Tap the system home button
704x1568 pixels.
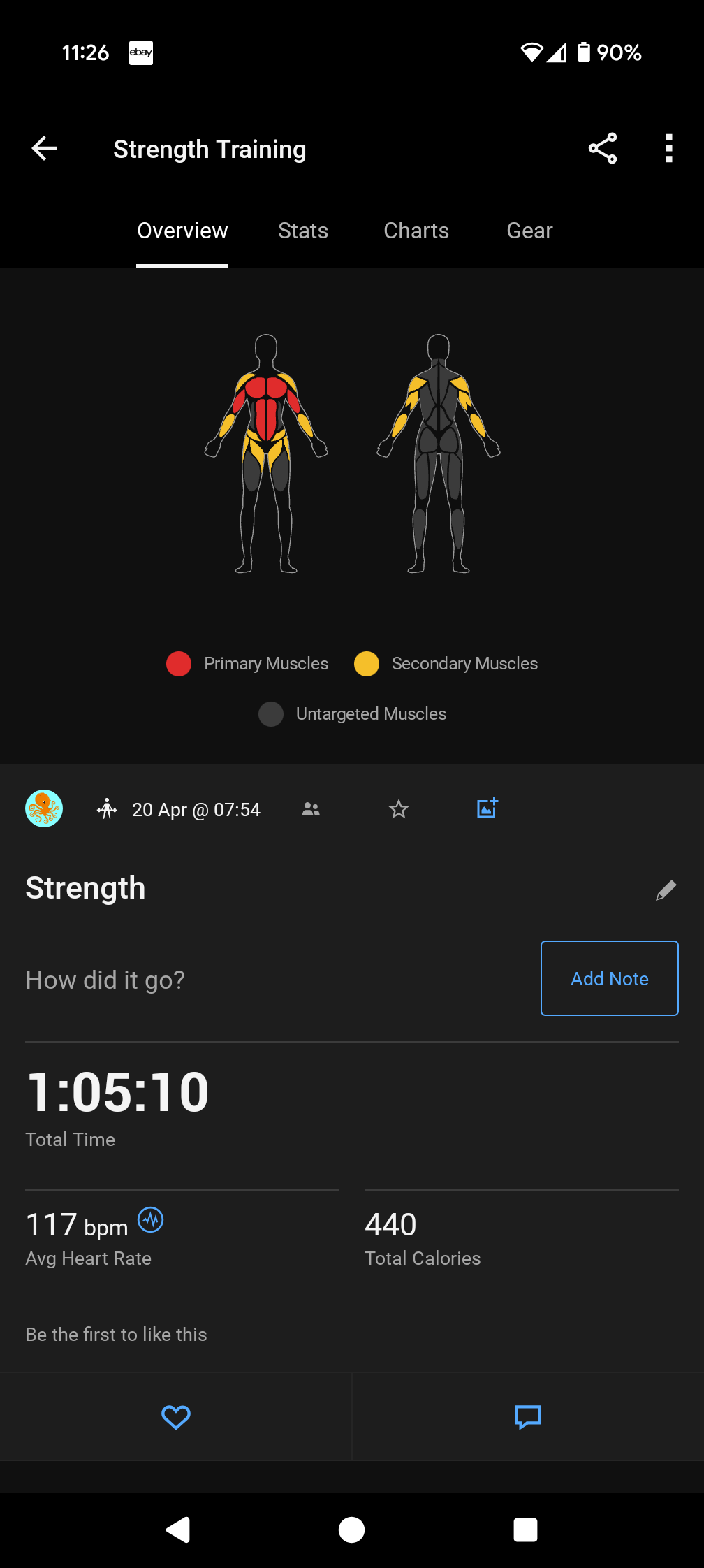point(351,1530)
